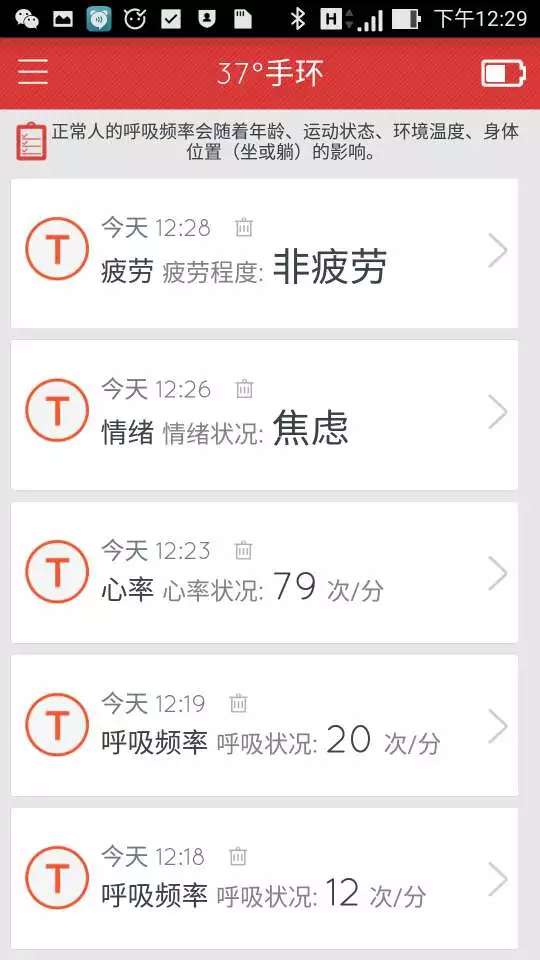The image size is (540, 960).
Task: Delete the 12:19 breathing rate record
Action: pyautogui.click(x=238, y=703)
